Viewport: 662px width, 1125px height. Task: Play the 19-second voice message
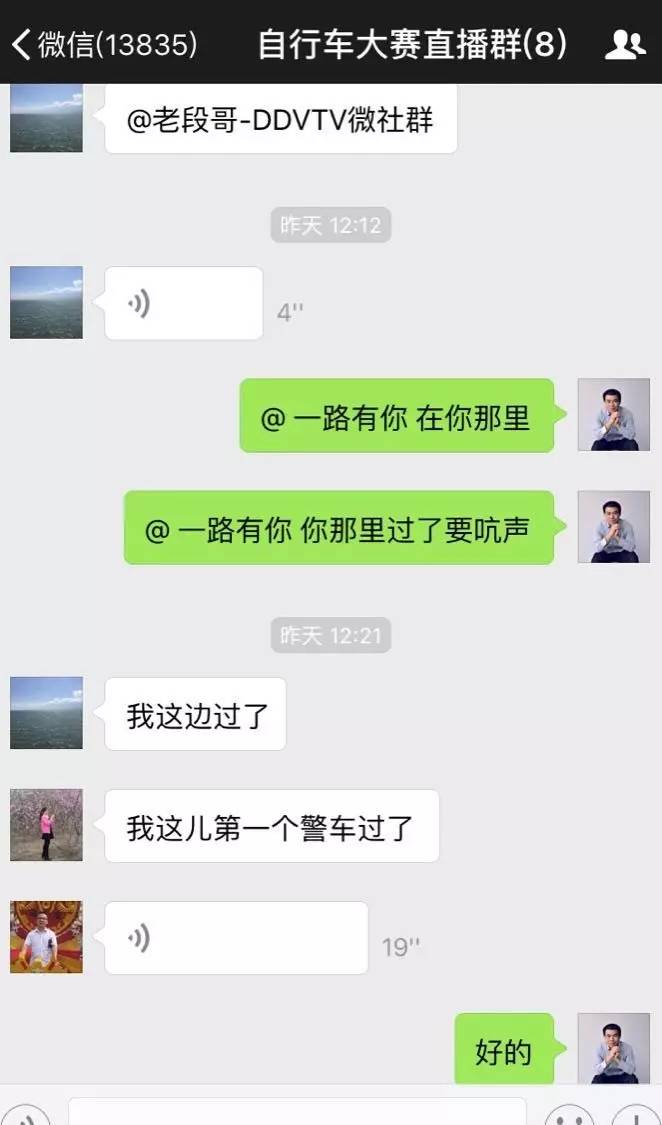236,937
